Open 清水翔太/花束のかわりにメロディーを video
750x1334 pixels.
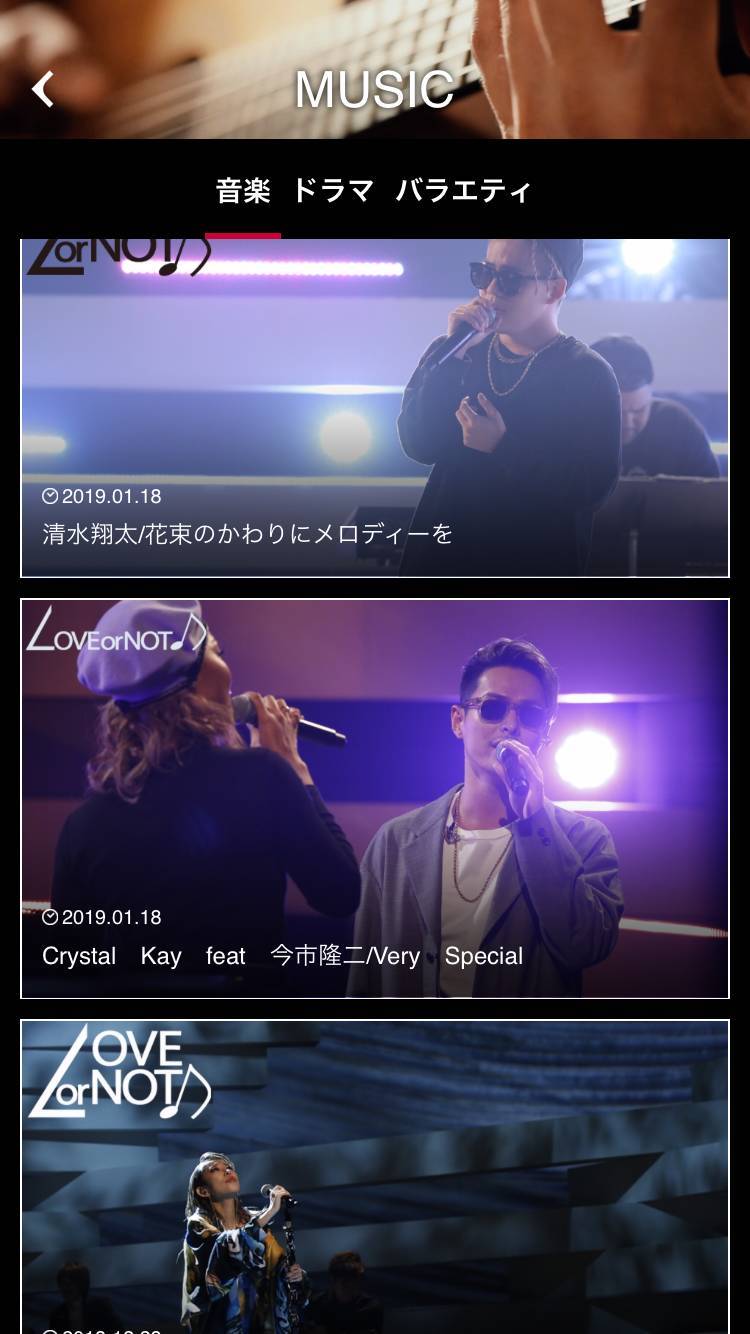[x=375, y=410]
